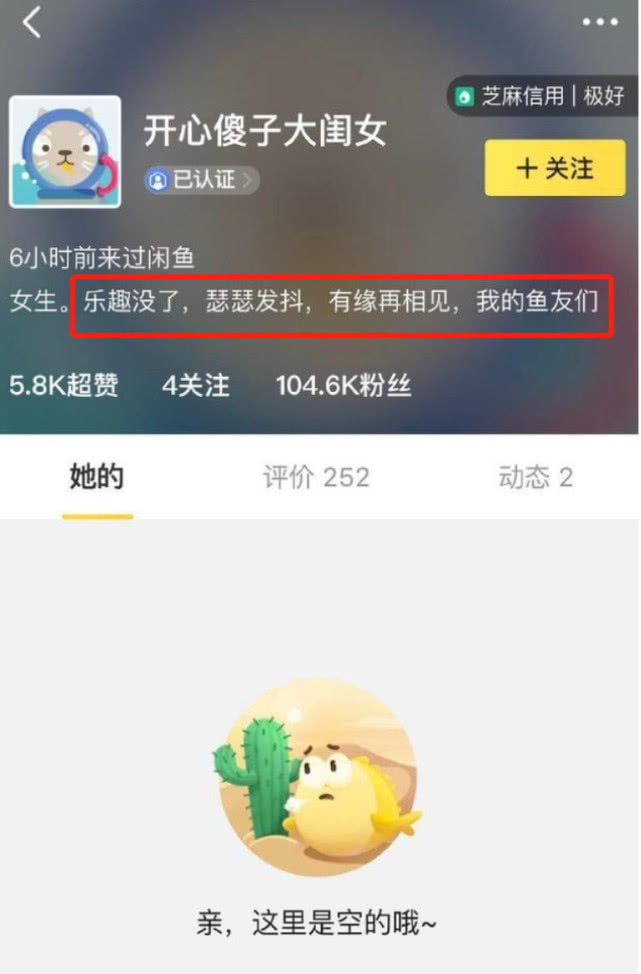The image size is (641, 974).
Task: Open the 4关注 following list
Action: 196,386
